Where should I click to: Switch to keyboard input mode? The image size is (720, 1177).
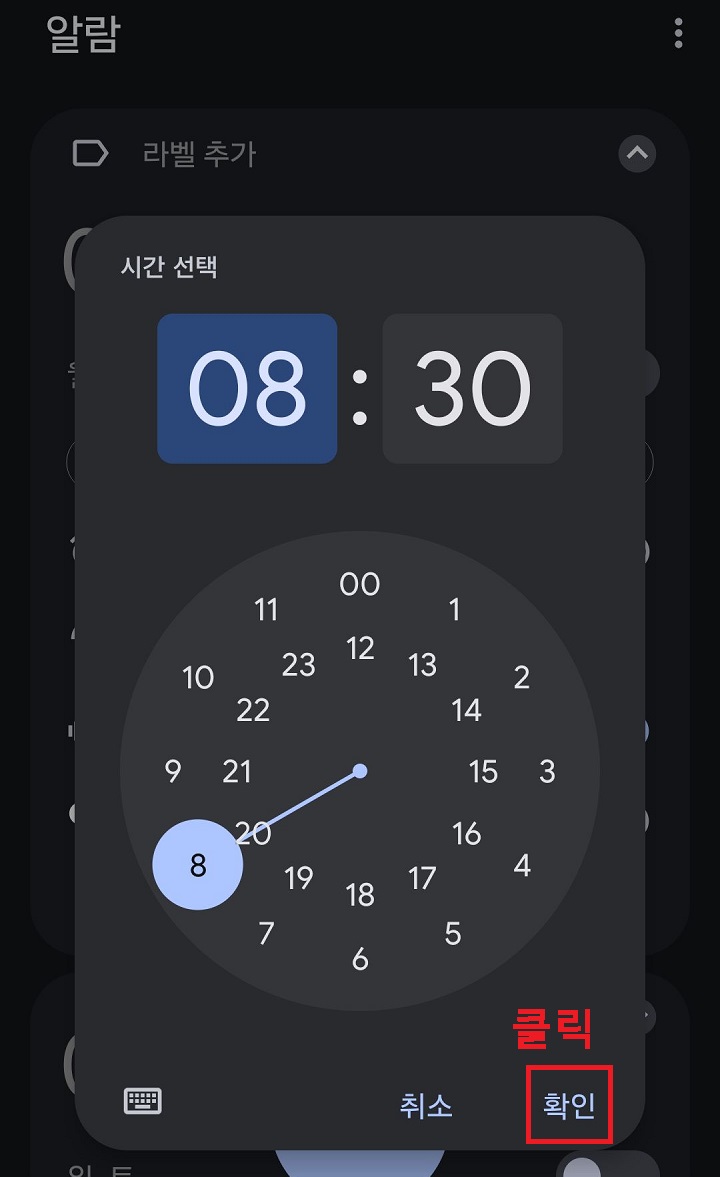click(143, 1099)
